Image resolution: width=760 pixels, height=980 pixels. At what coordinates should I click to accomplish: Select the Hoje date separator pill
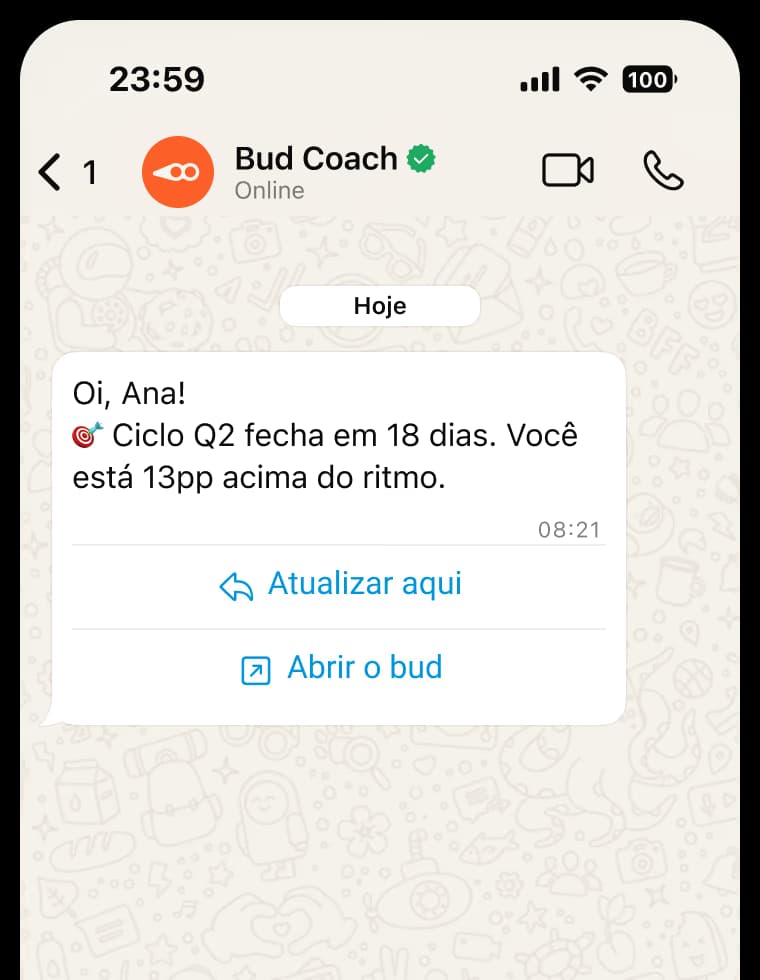(x=380, y=306)
